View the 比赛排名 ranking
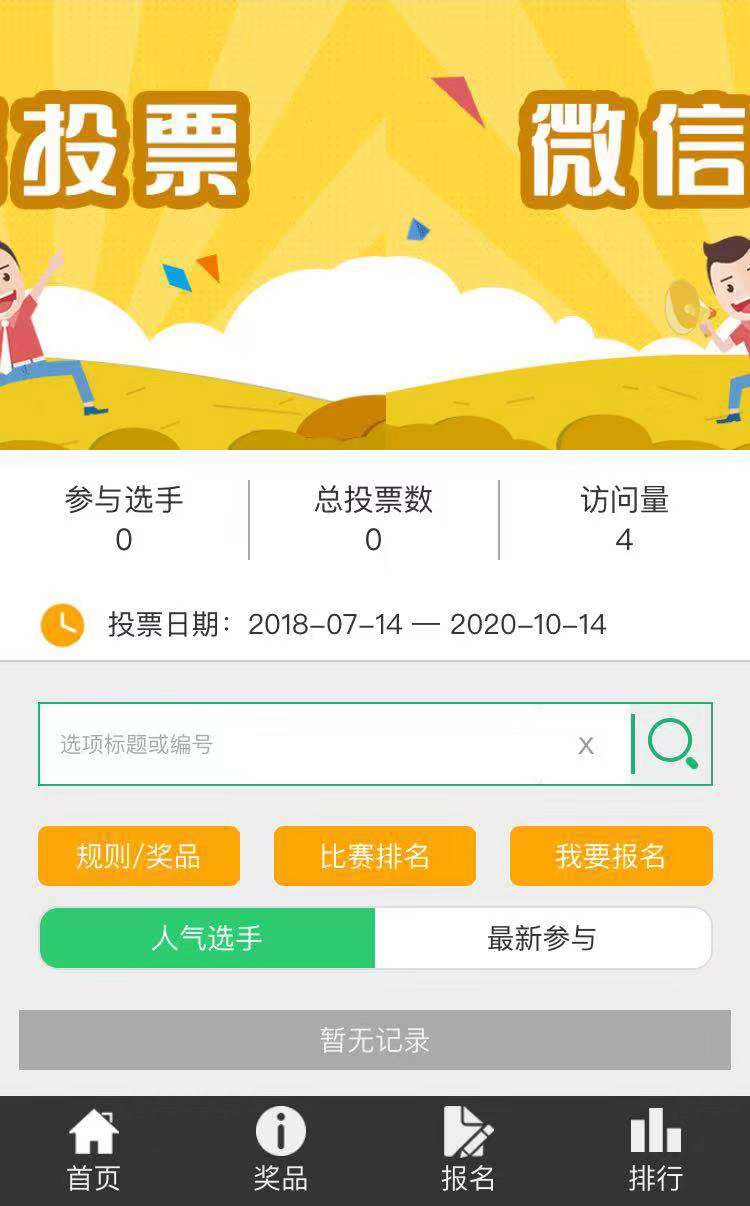The height and width of the screenshot is (1206, 750). point(375,856)
